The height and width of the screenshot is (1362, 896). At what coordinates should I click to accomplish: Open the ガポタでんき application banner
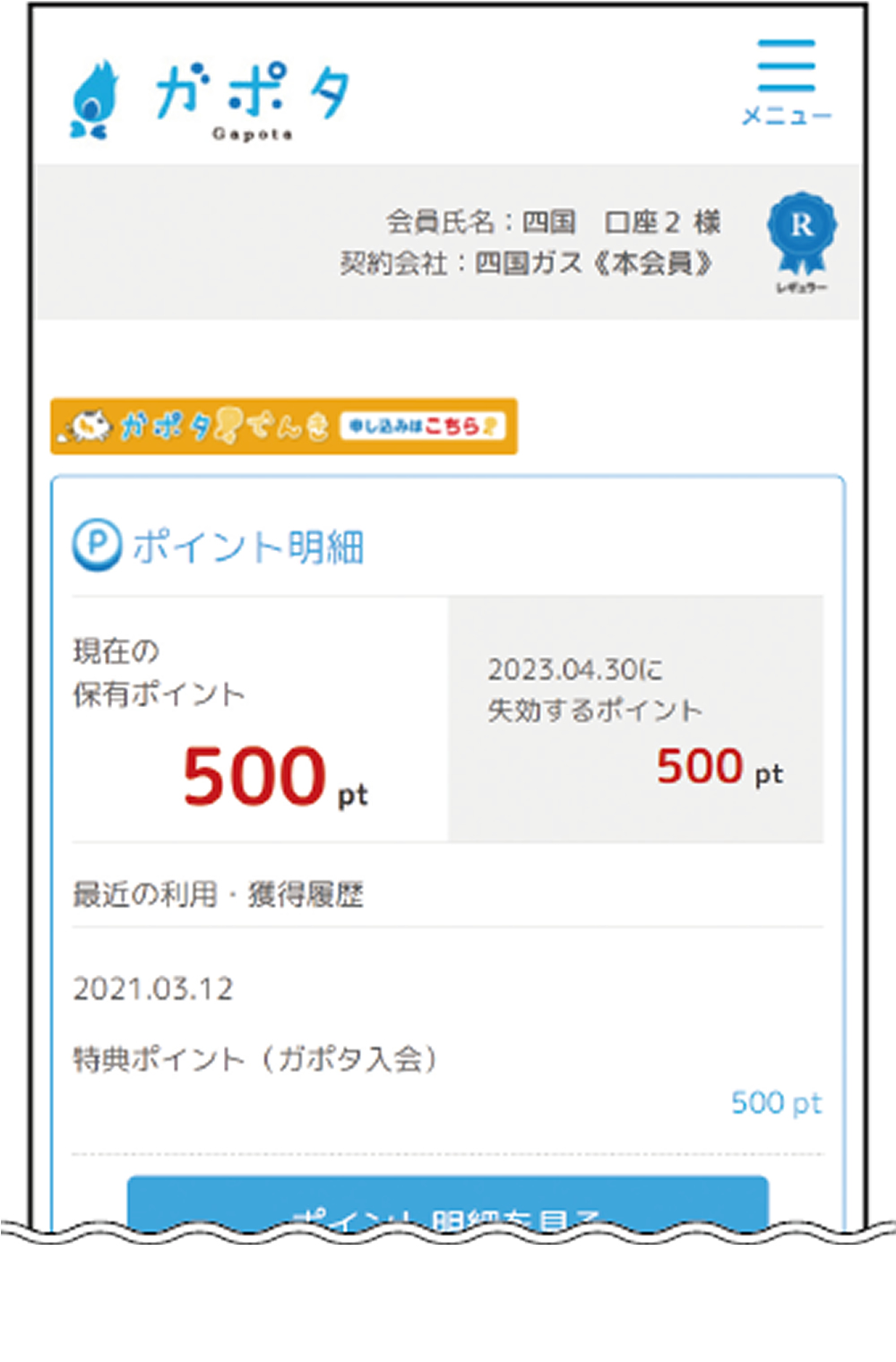[x=283, y=427]
